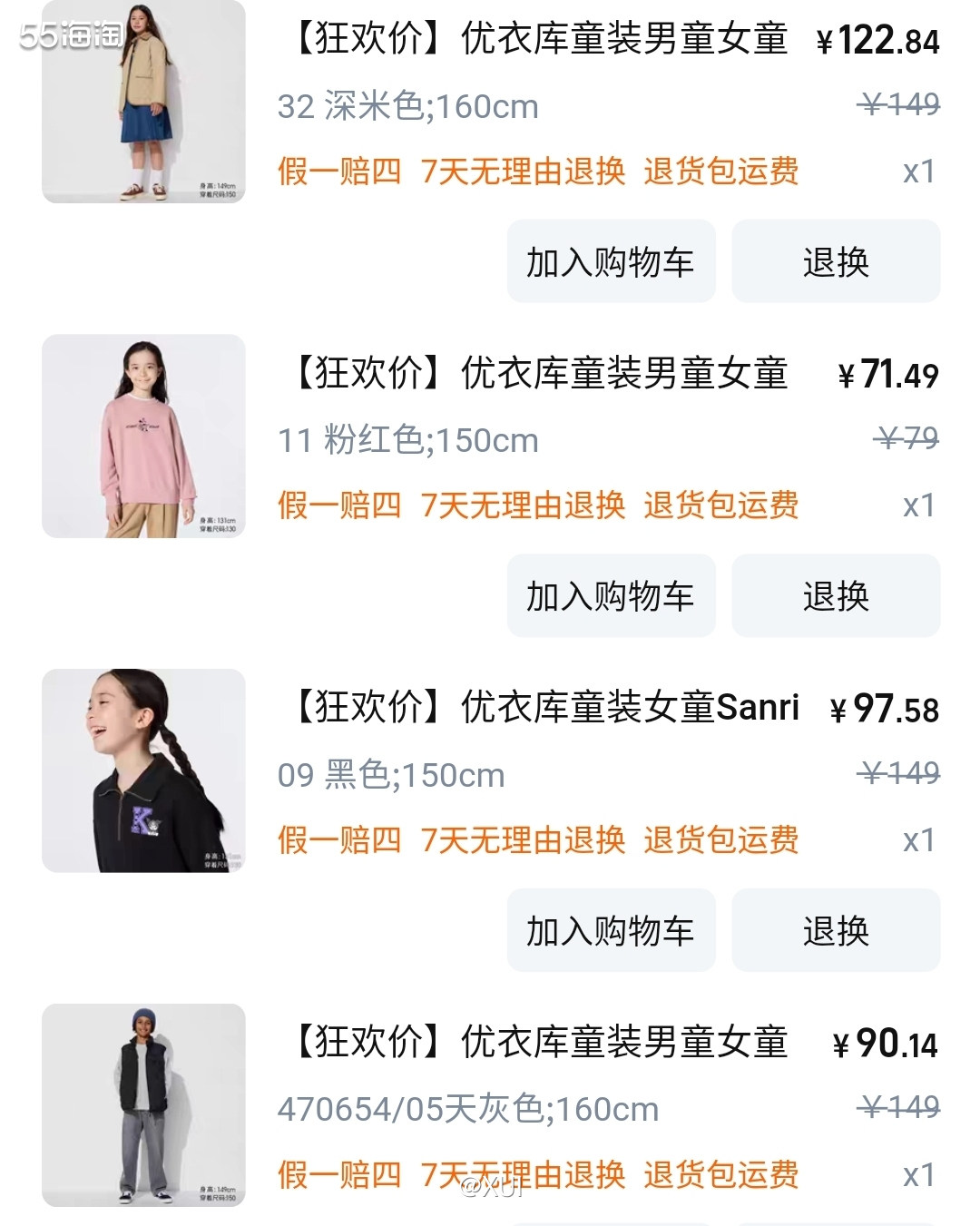Add the 黑色 Sanrio item to cart
Image resolution: width=980 pixels, height=1226 pixels.
pos(611,930)
